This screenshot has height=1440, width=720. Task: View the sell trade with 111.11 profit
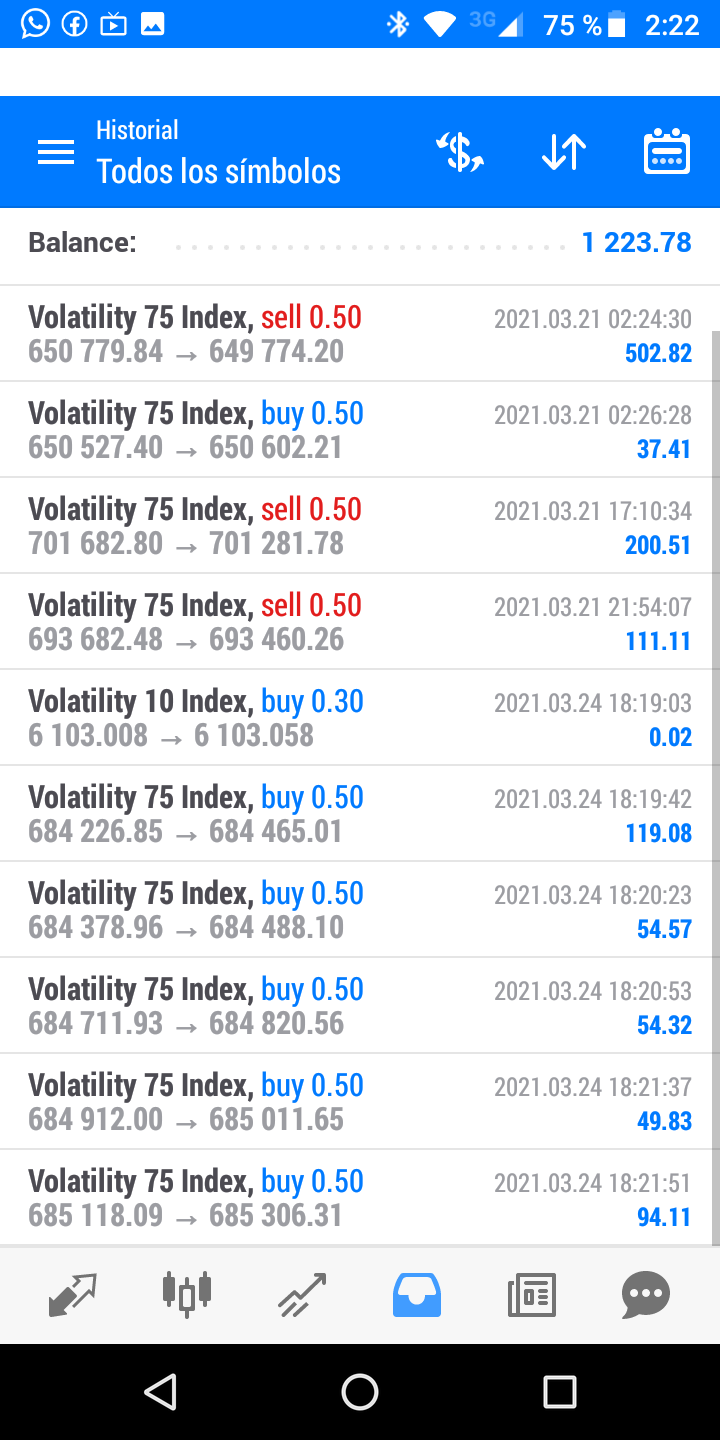[x=360, y=622]
